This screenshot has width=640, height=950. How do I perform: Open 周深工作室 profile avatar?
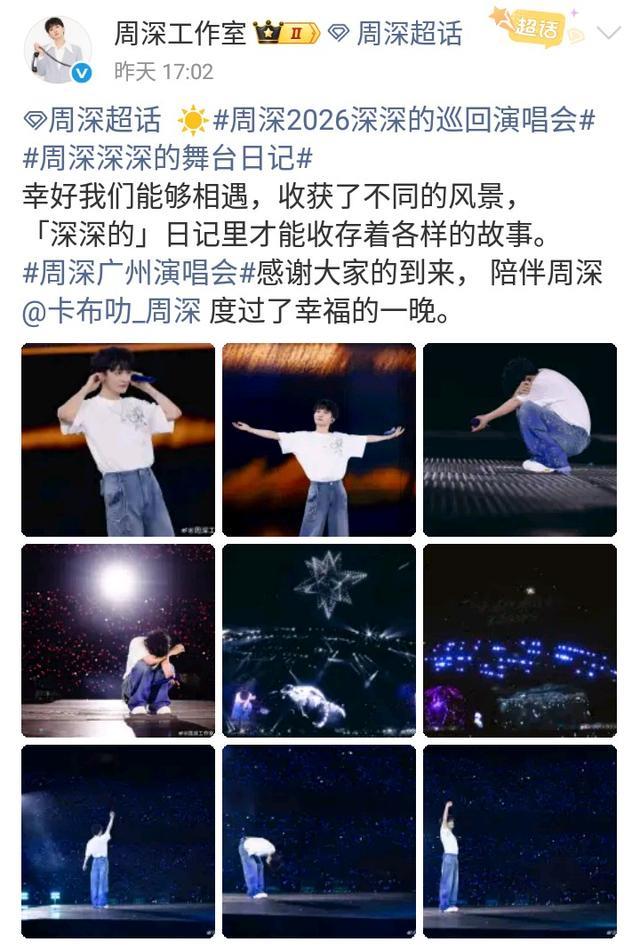(x=57, y=48)
